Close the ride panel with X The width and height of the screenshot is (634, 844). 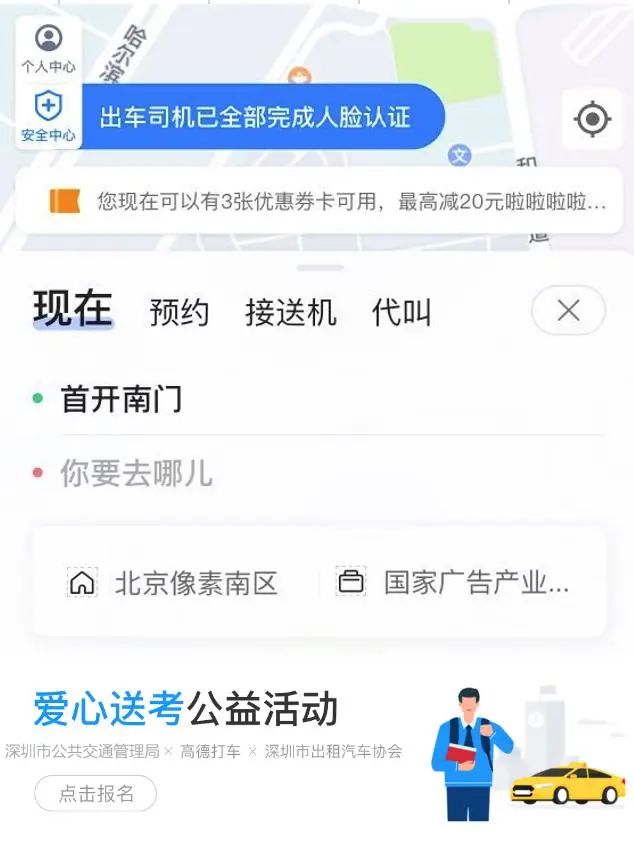(568, 311)
